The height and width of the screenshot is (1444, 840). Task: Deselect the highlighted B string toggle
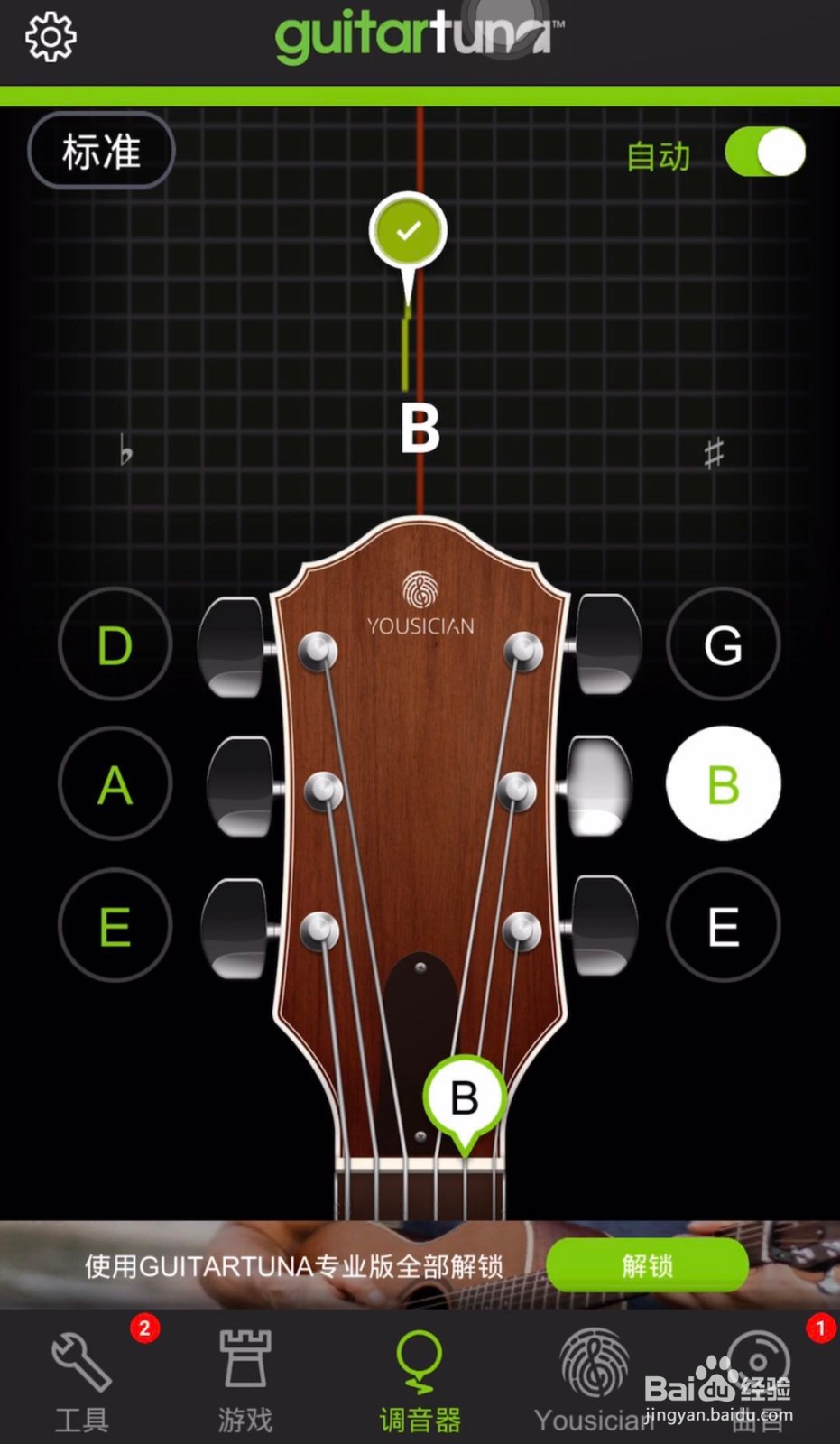(x=723, y=784)
